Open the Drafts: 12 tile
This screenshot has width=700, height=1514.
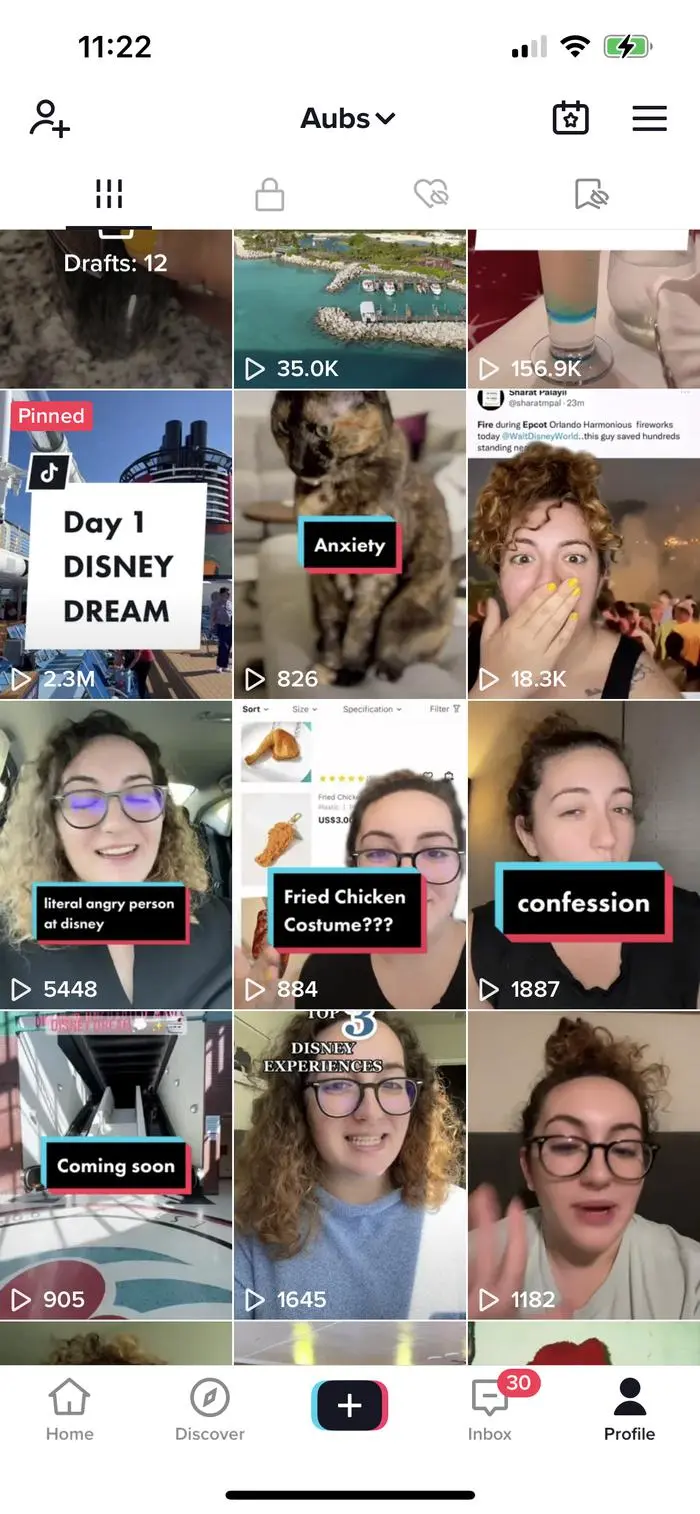(x=116, y=308)
